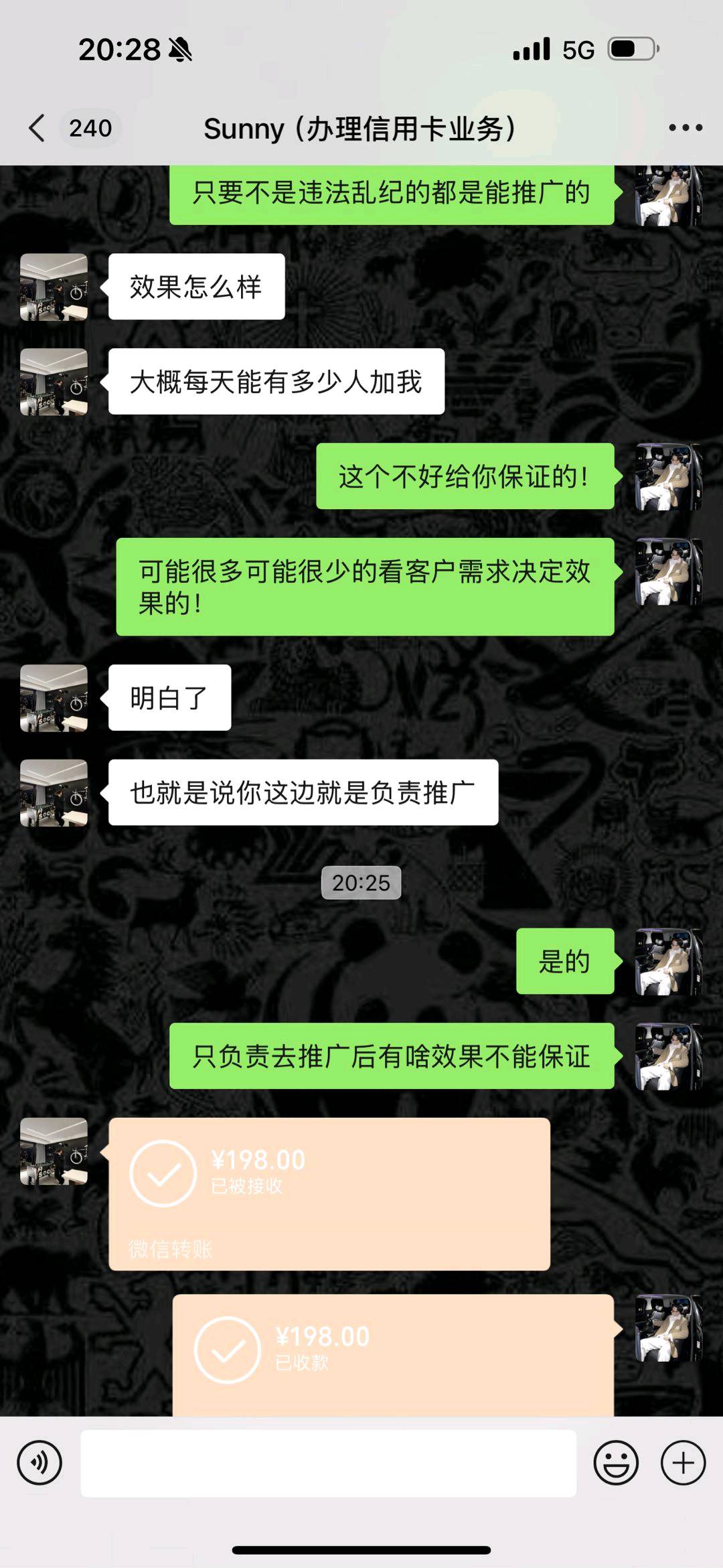723x1568 pixels.
Task: Open the ¥198.00 transfer marked 已收款
Action: coord(393,1354)
